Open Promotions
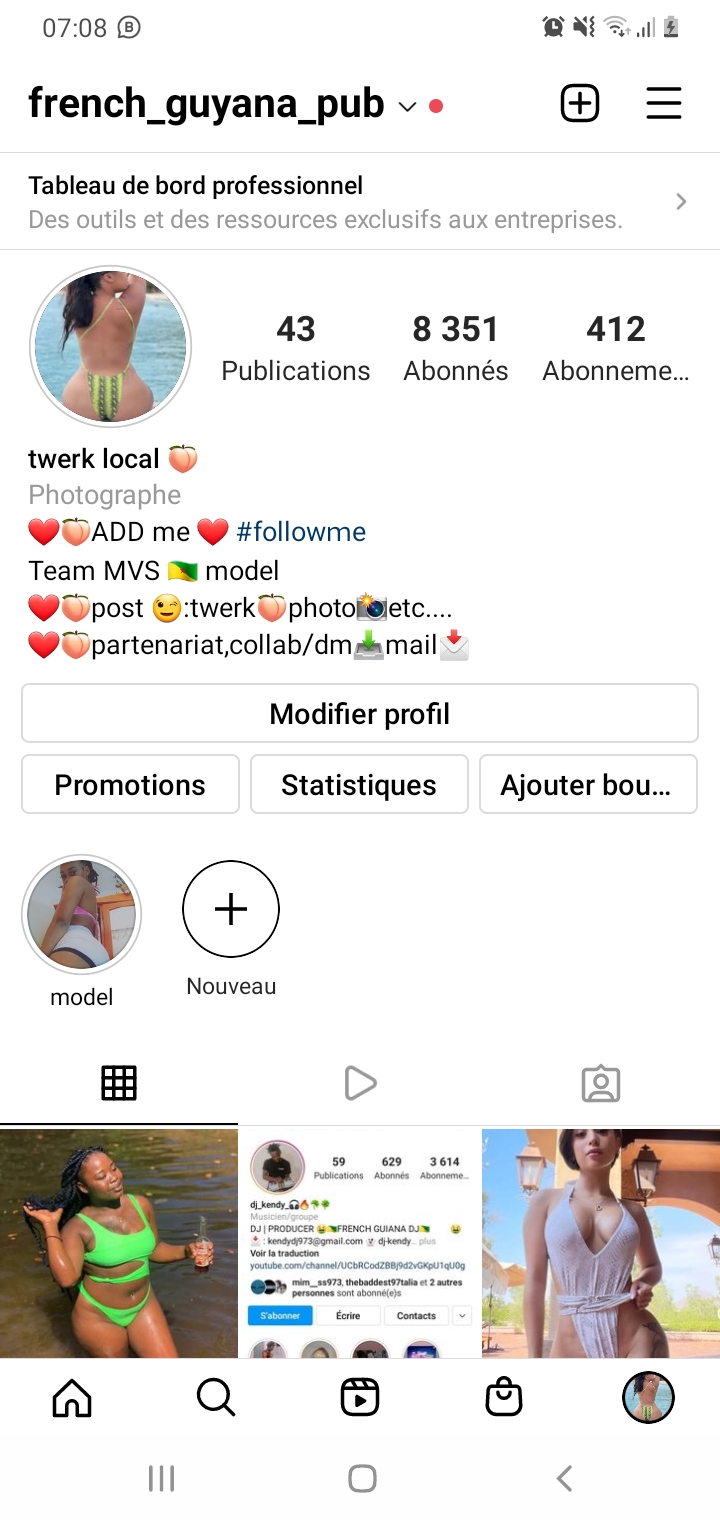This screenshot has height=1520, width=720. click(131, 785)
